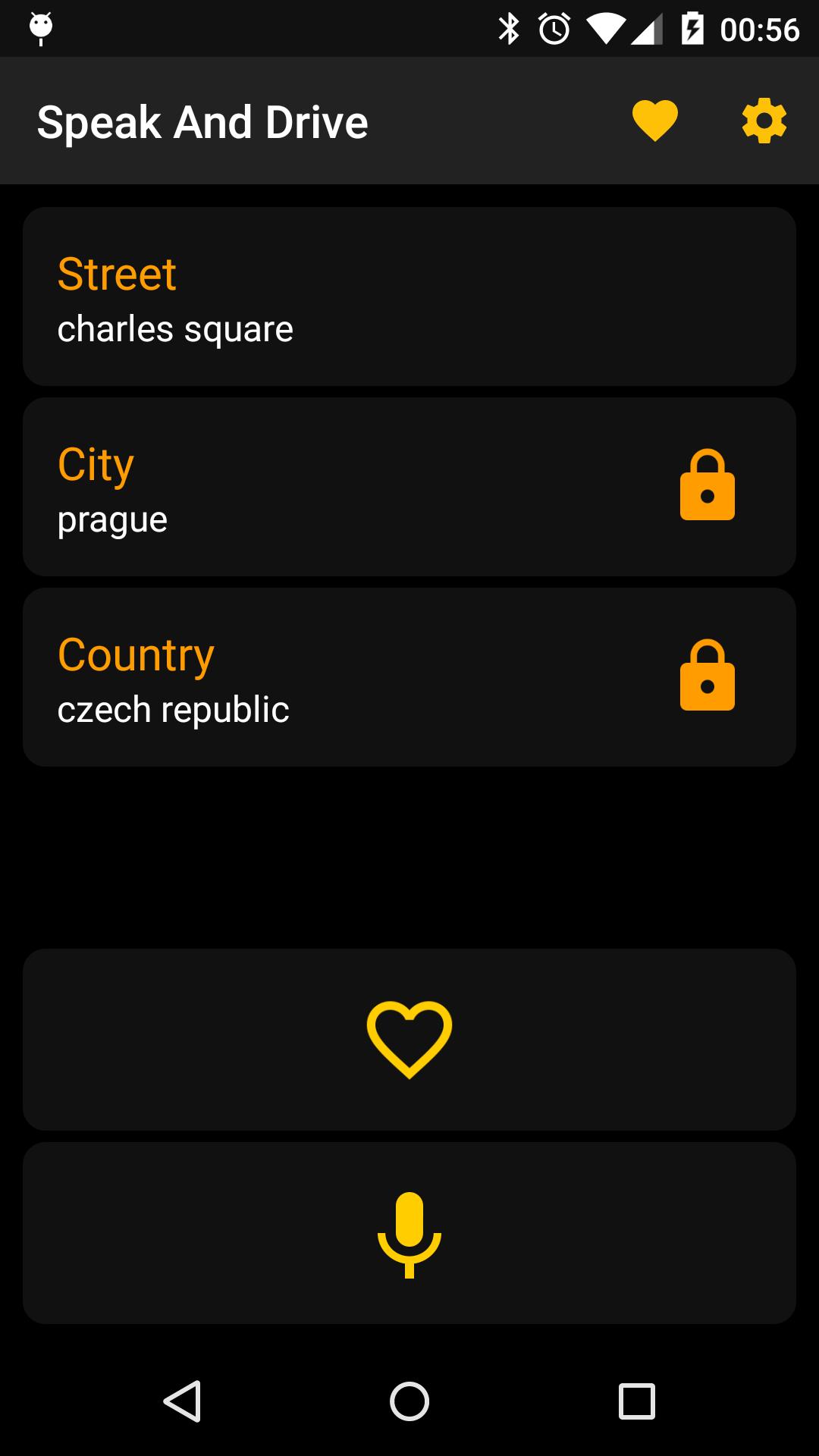Select the Country card showing 'czech republic'
The width and height of the screenshot is (819, 1456).
coord(303,677)
